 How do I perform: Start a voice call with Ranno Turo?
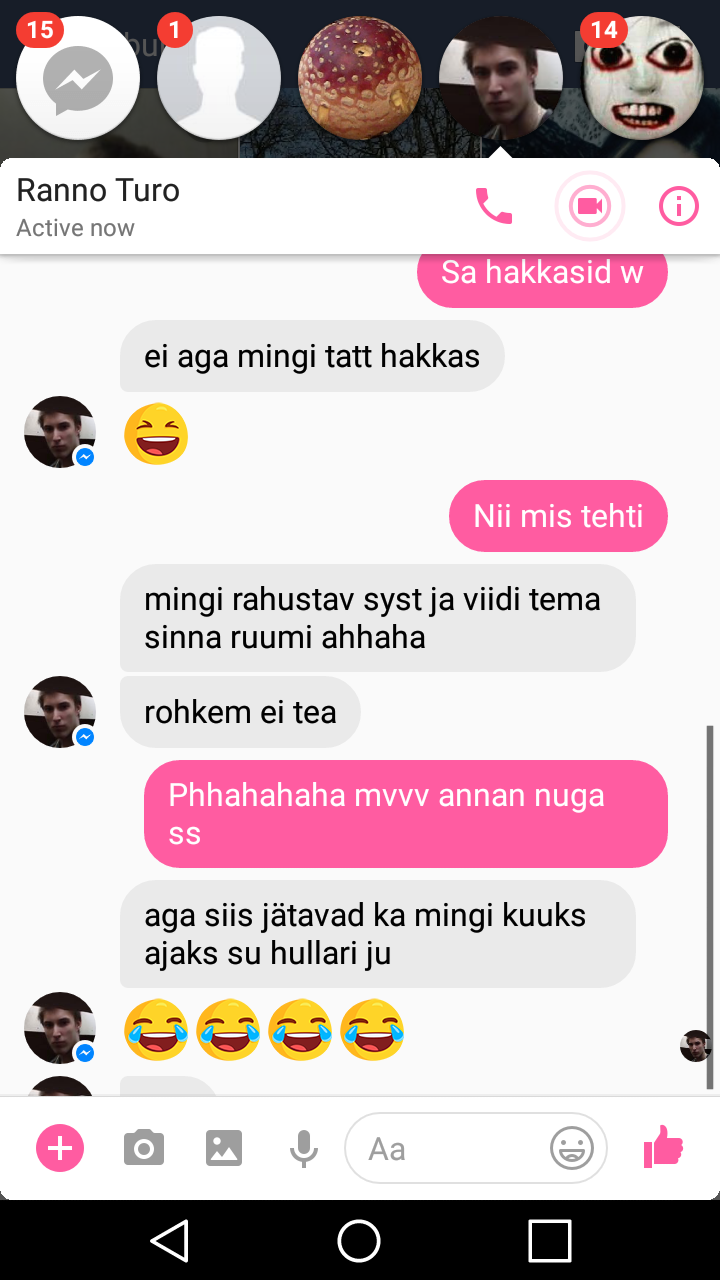pyautogui.click(x=493, y=207)
